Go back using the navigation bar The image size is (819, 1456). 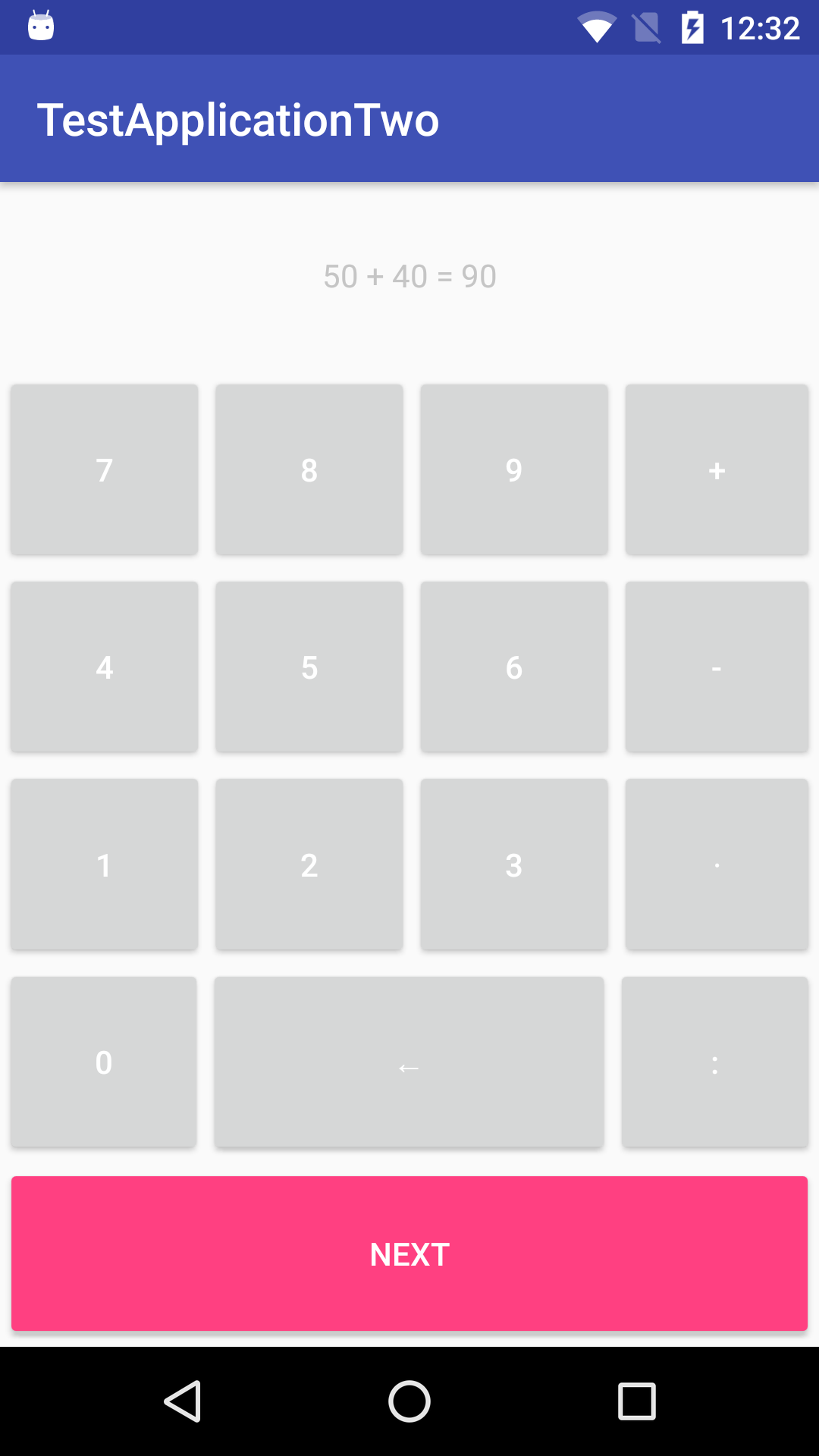[182, 1401]
